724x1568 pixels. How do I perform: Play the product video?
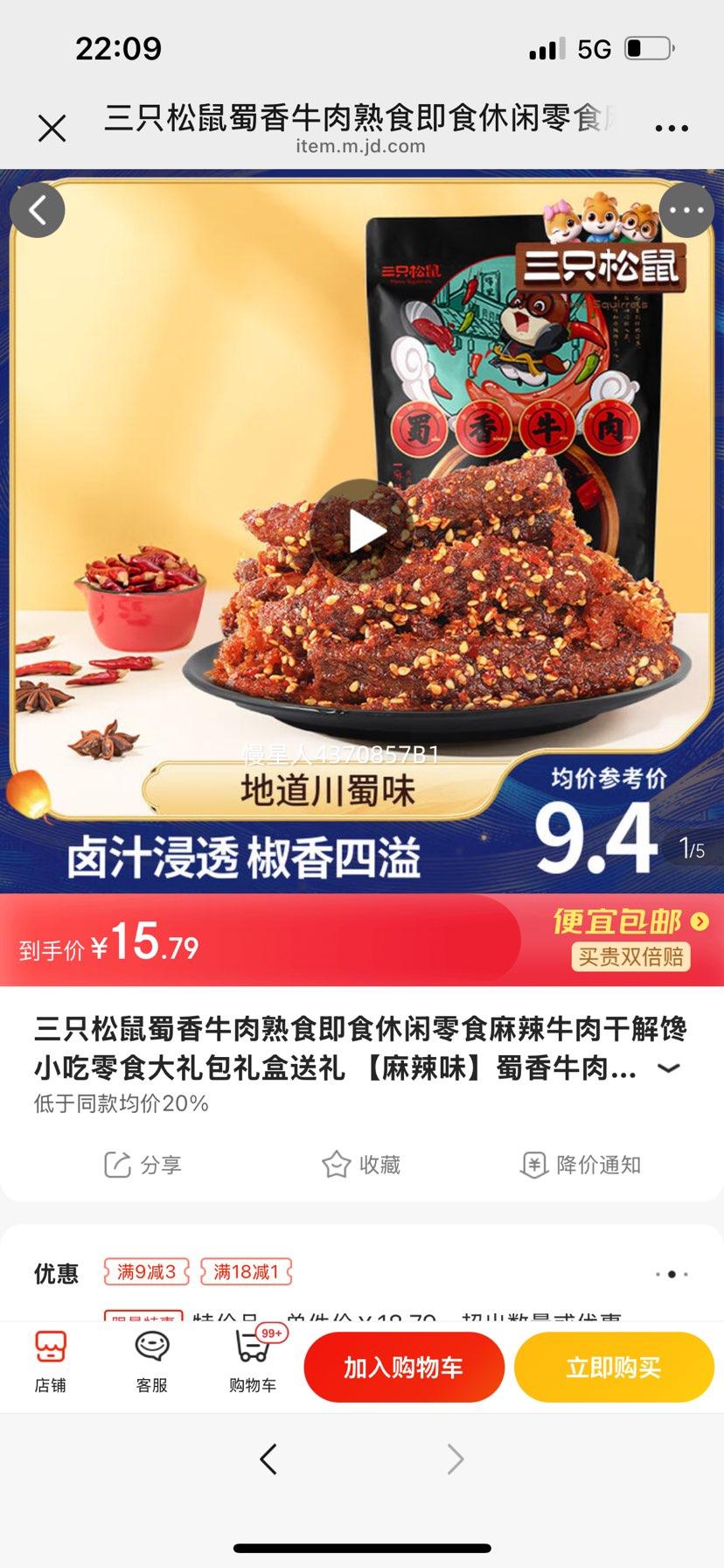362,530
